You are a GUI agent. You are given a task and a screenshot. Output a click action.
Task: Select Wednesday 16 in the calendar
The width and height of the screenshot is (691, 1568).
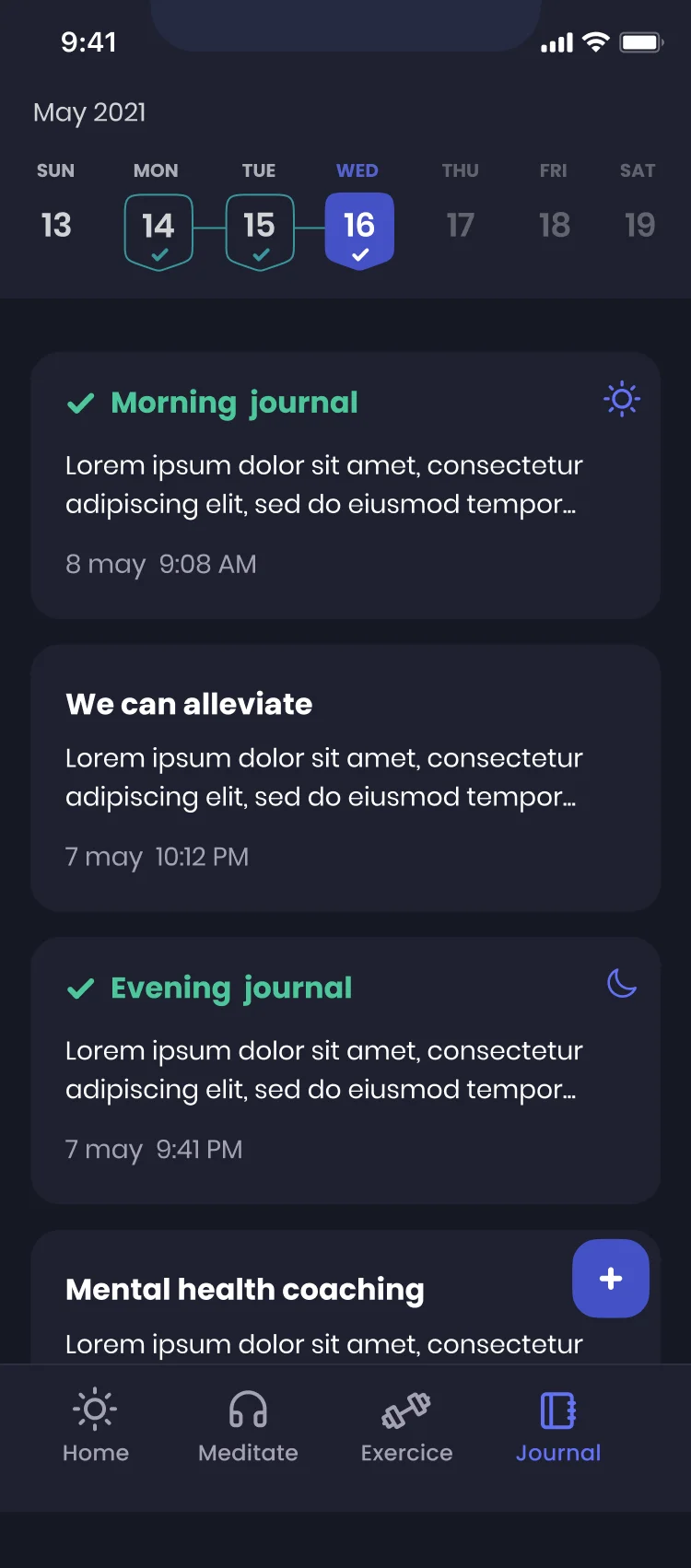click(x=359, y=230)
